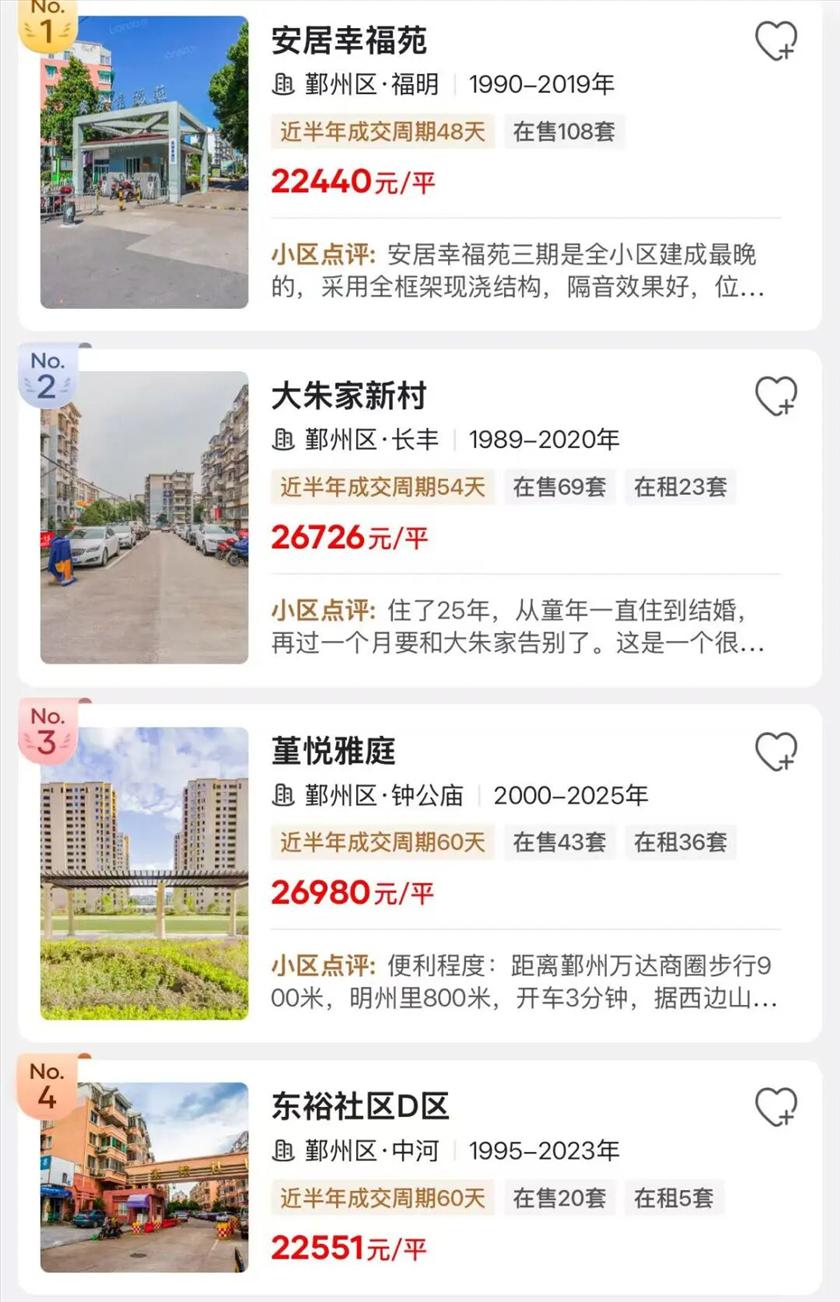
Task: Favorite 安居幸福苑 with the heart icon
Action: 775,41
